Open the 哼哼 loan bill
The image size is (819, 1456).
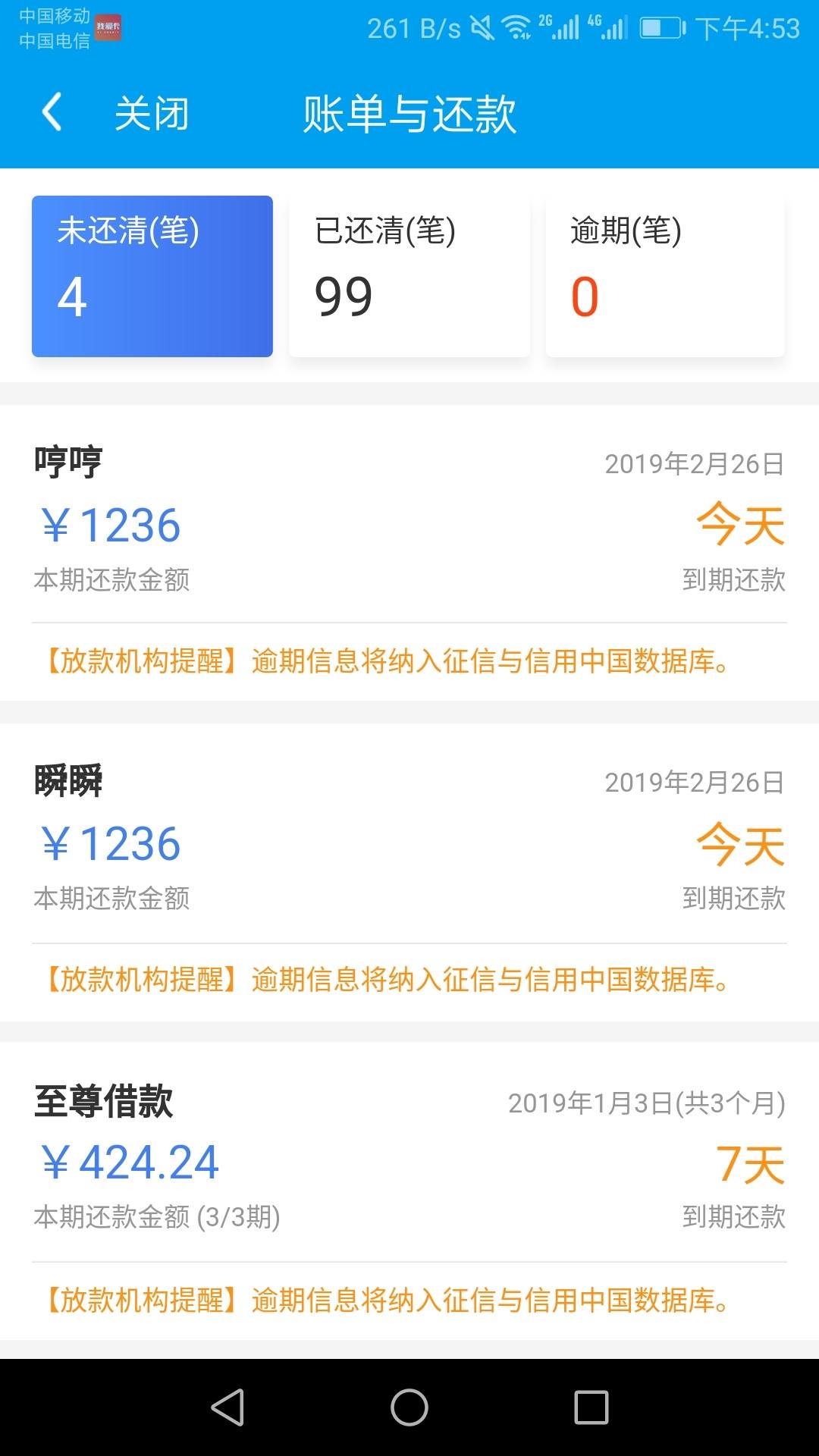[409, 553]
